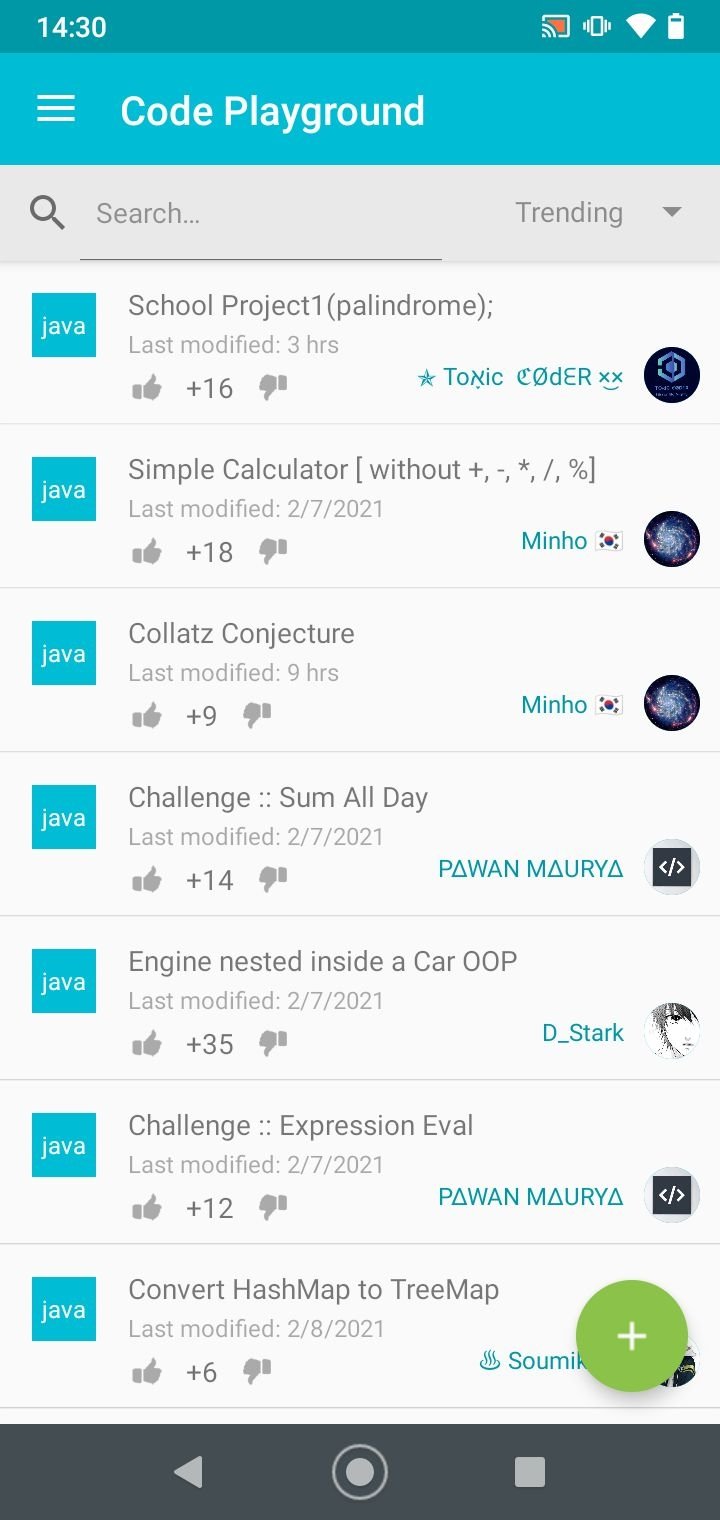
Task: Open Toxic Coder's profile picture
Action: (671, 376)
